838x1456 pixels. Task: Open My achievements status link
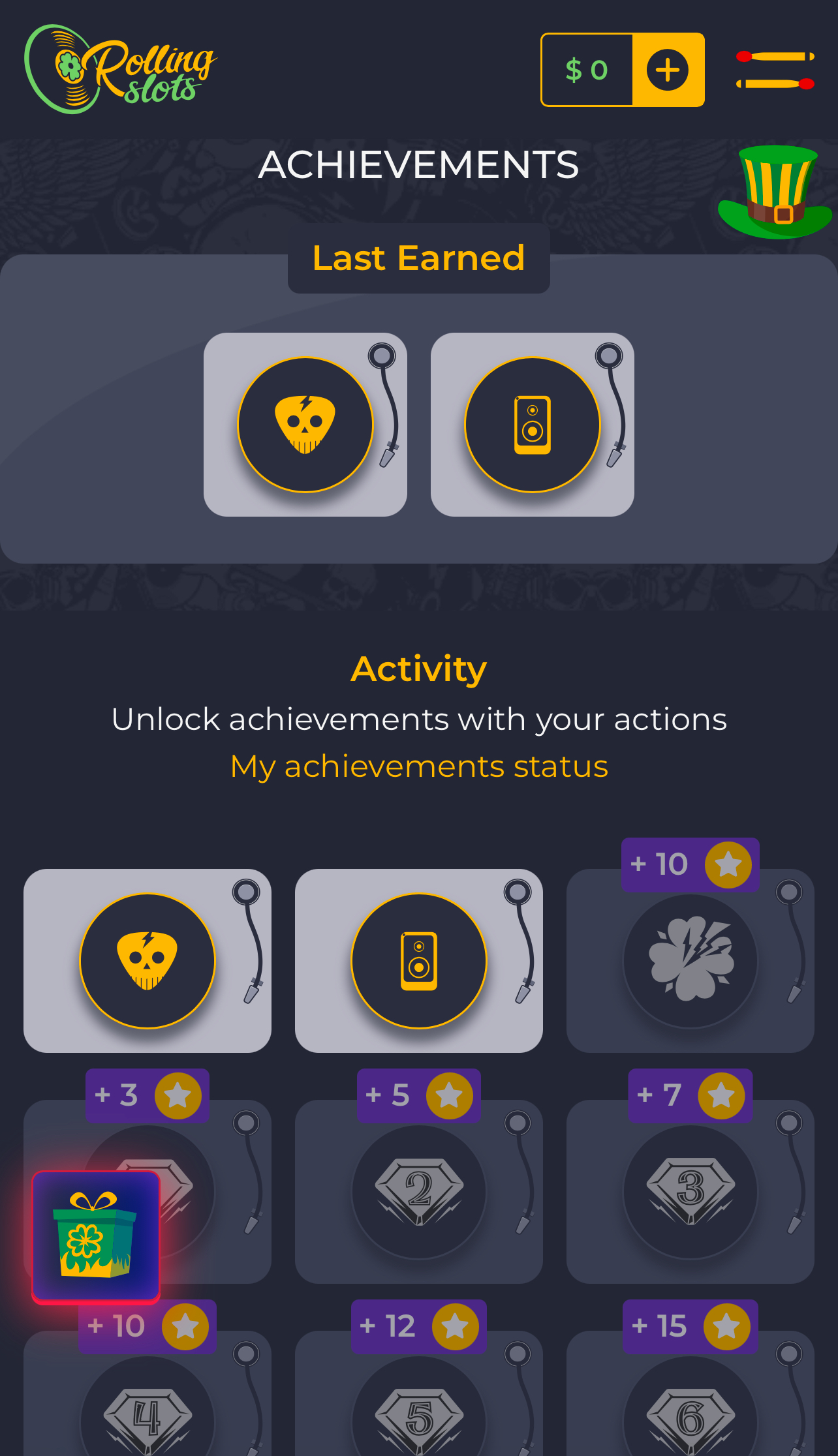pos(419,766)
